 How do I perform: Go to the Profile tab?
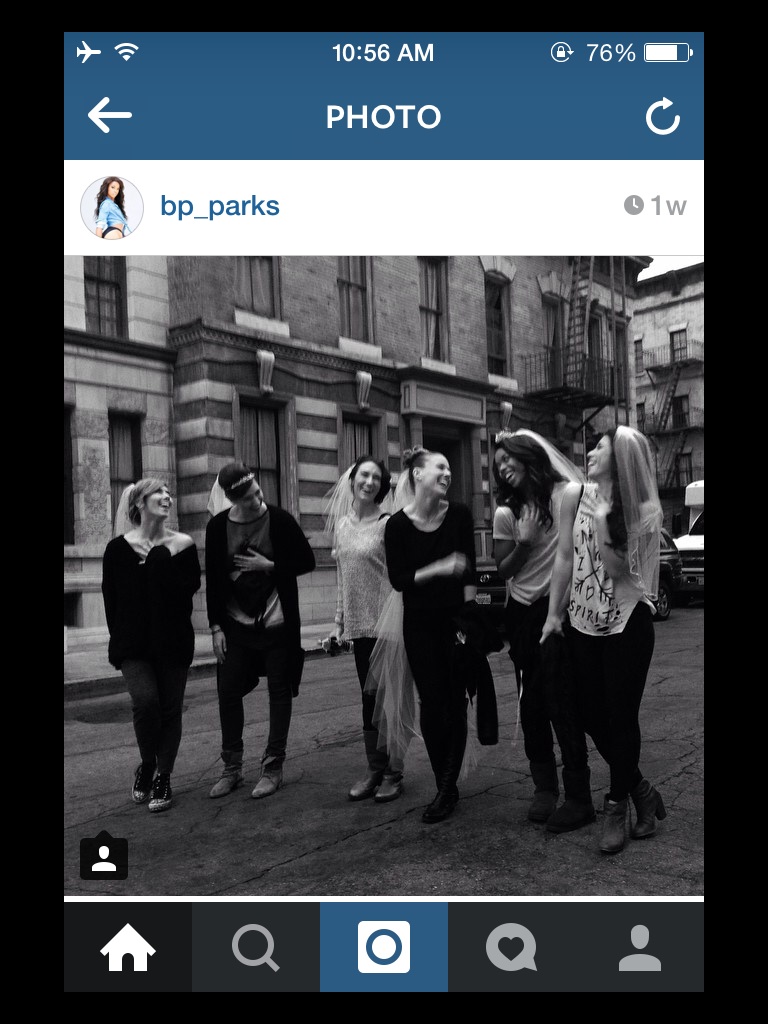640,947
